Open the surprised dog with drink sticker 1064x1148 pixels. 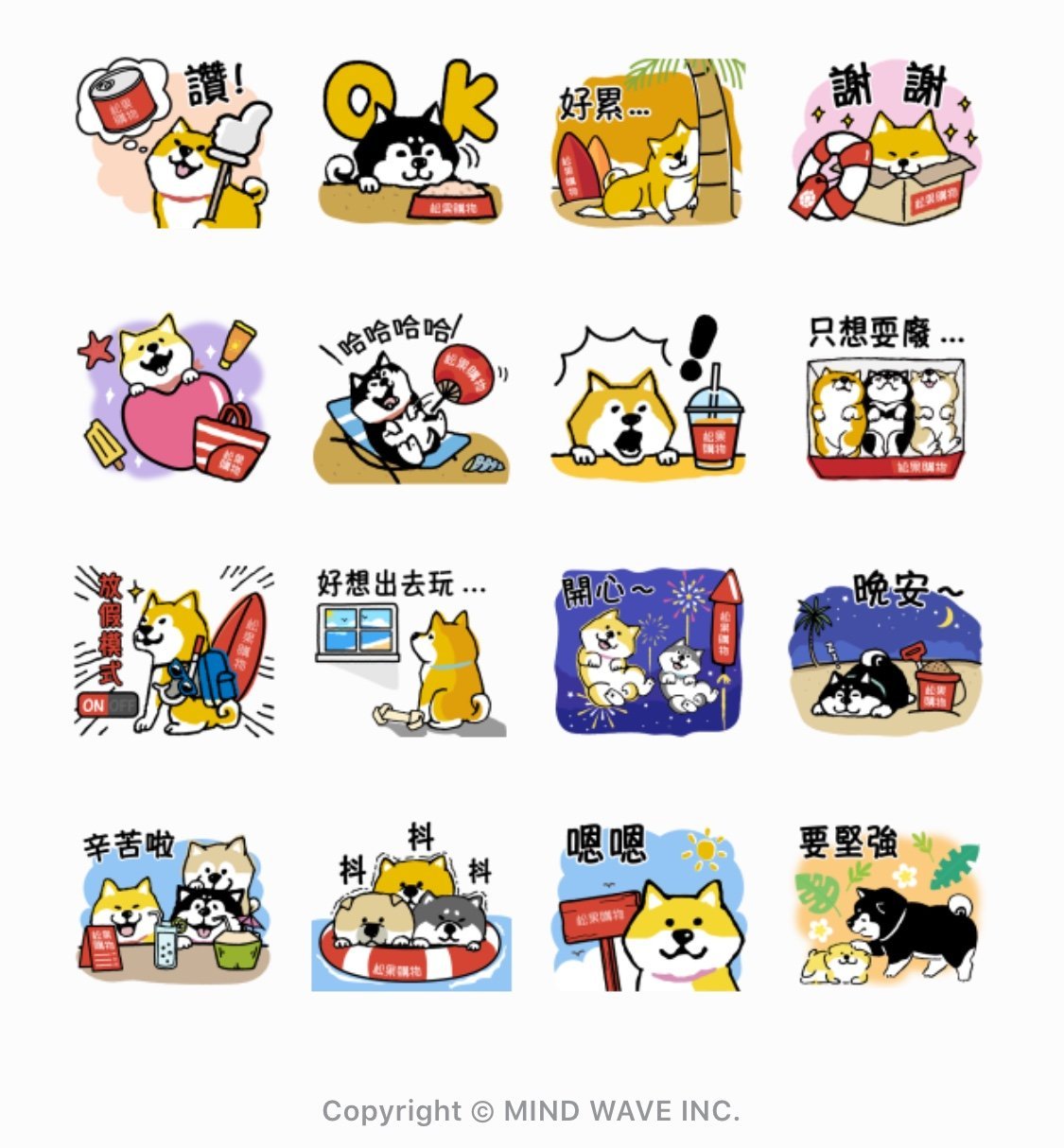click(649, 398)
